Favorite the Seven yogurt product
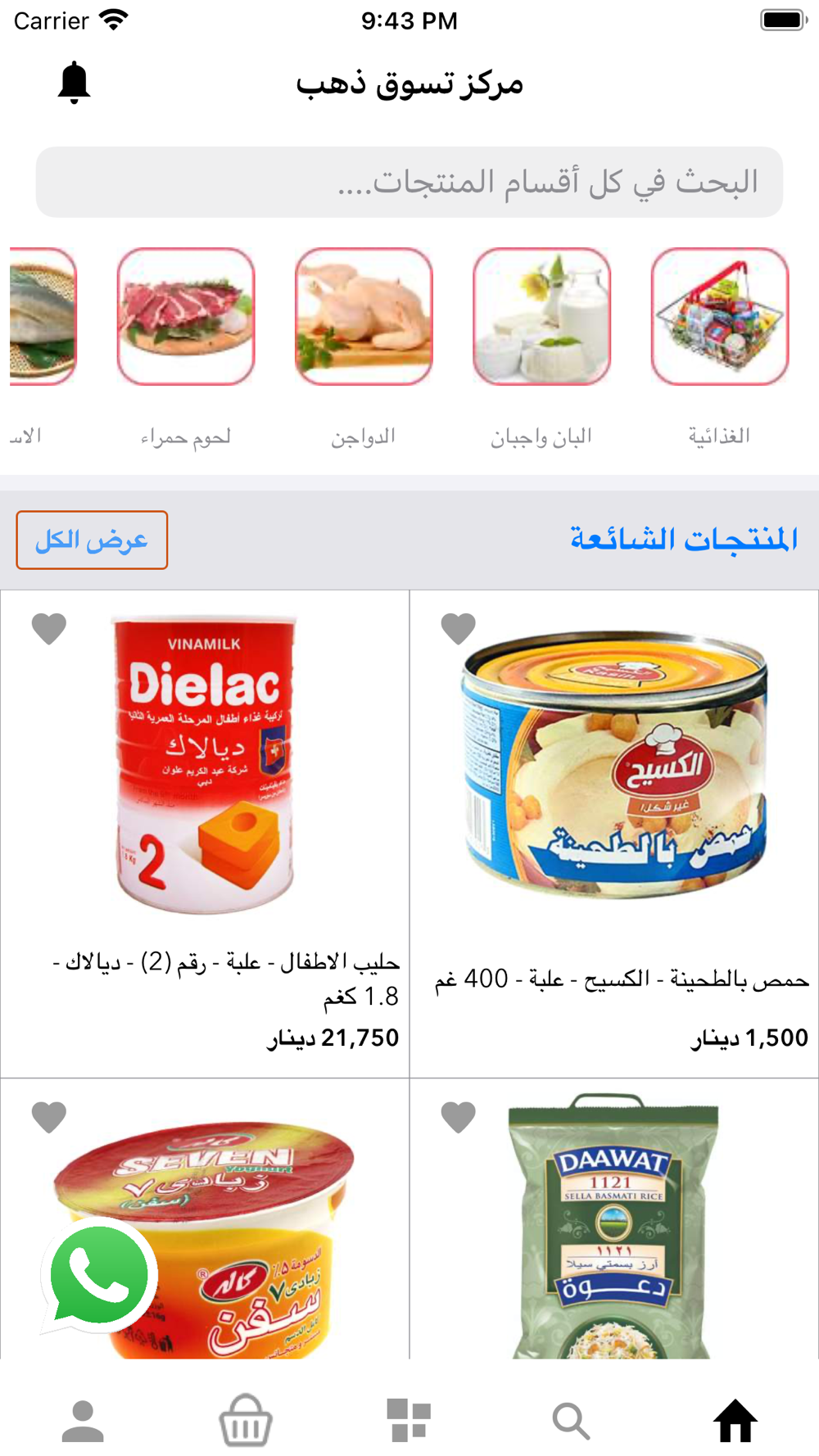The width and height of the screenshot is (819, 1456). click(49, 1117)
